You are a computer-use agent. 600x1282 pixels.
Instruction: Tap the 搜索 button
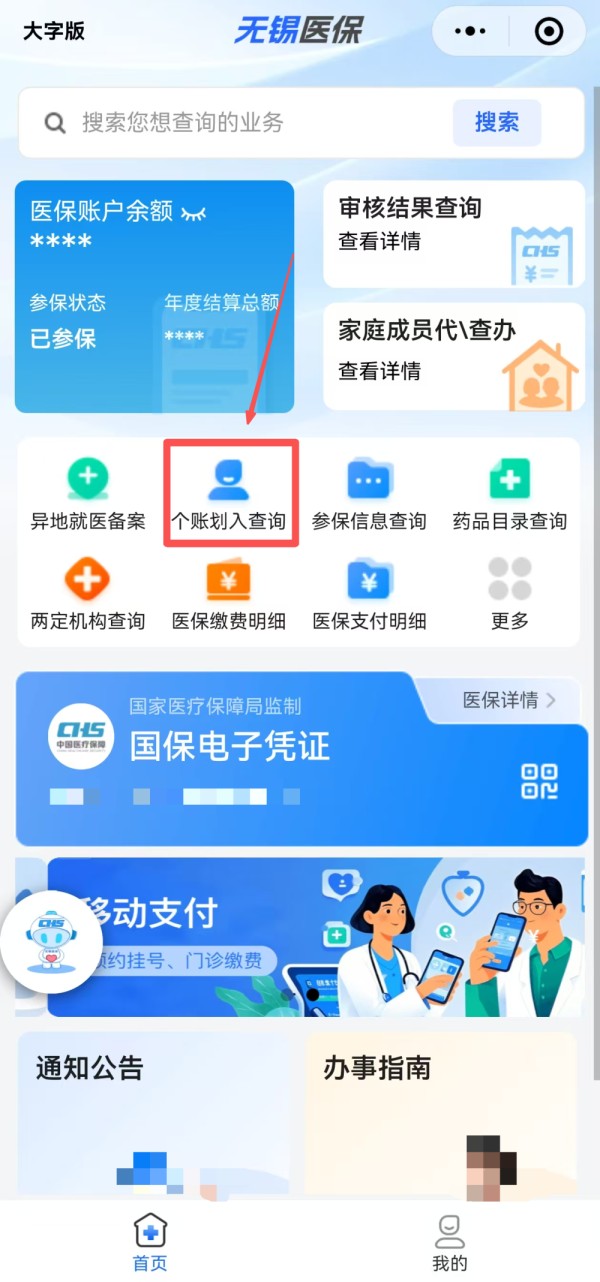pos(497,122)
